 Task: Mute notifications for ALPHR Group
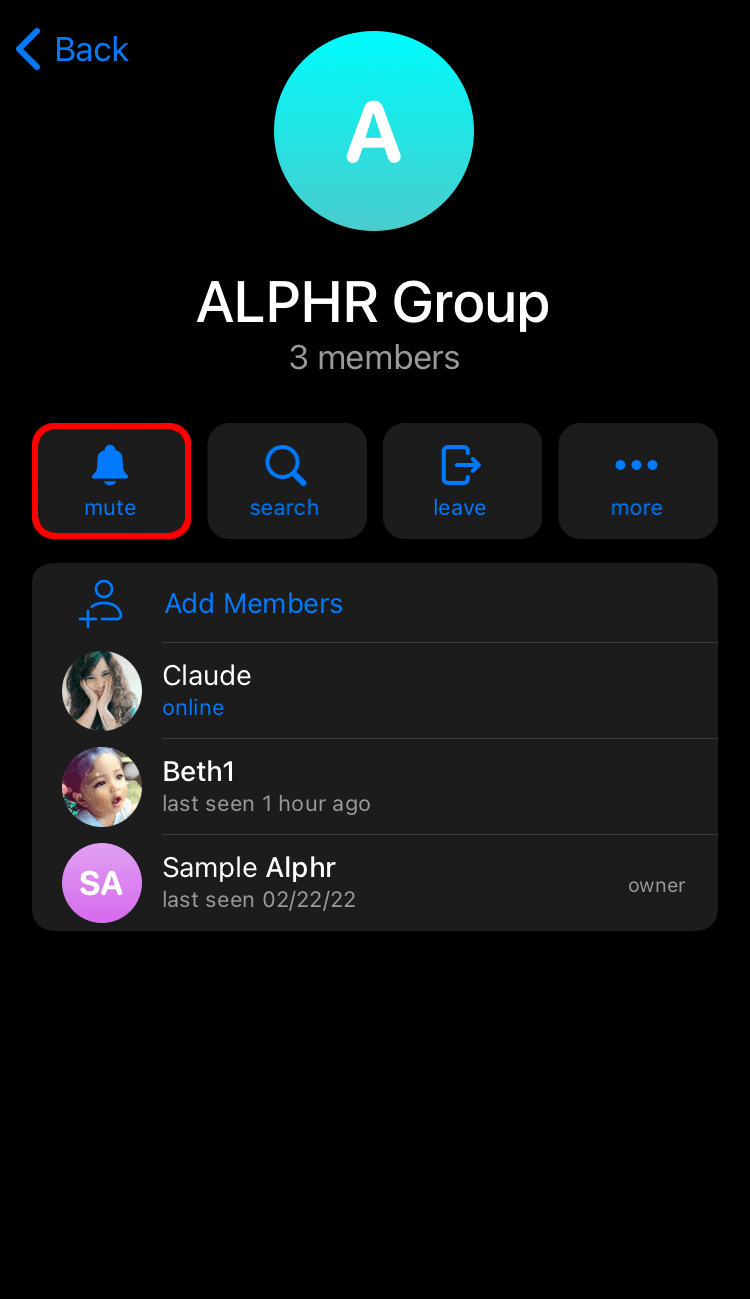tap(111, 481)
